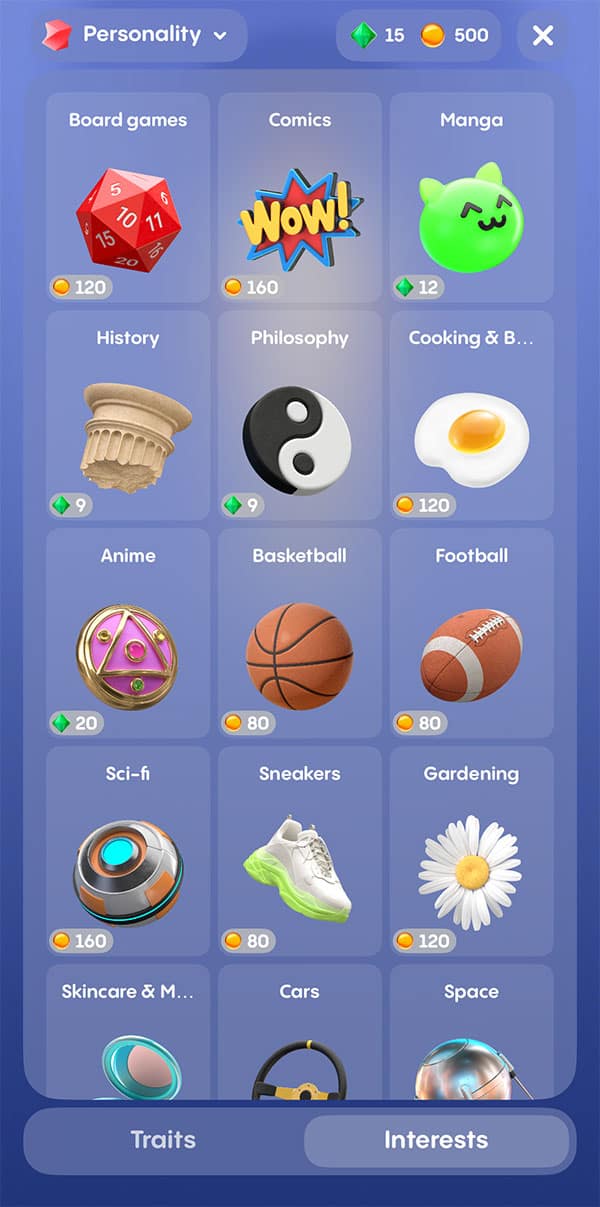Select the Cars interest
The width and height of the screenshot is (600, 1207).
coord(300,1032)
